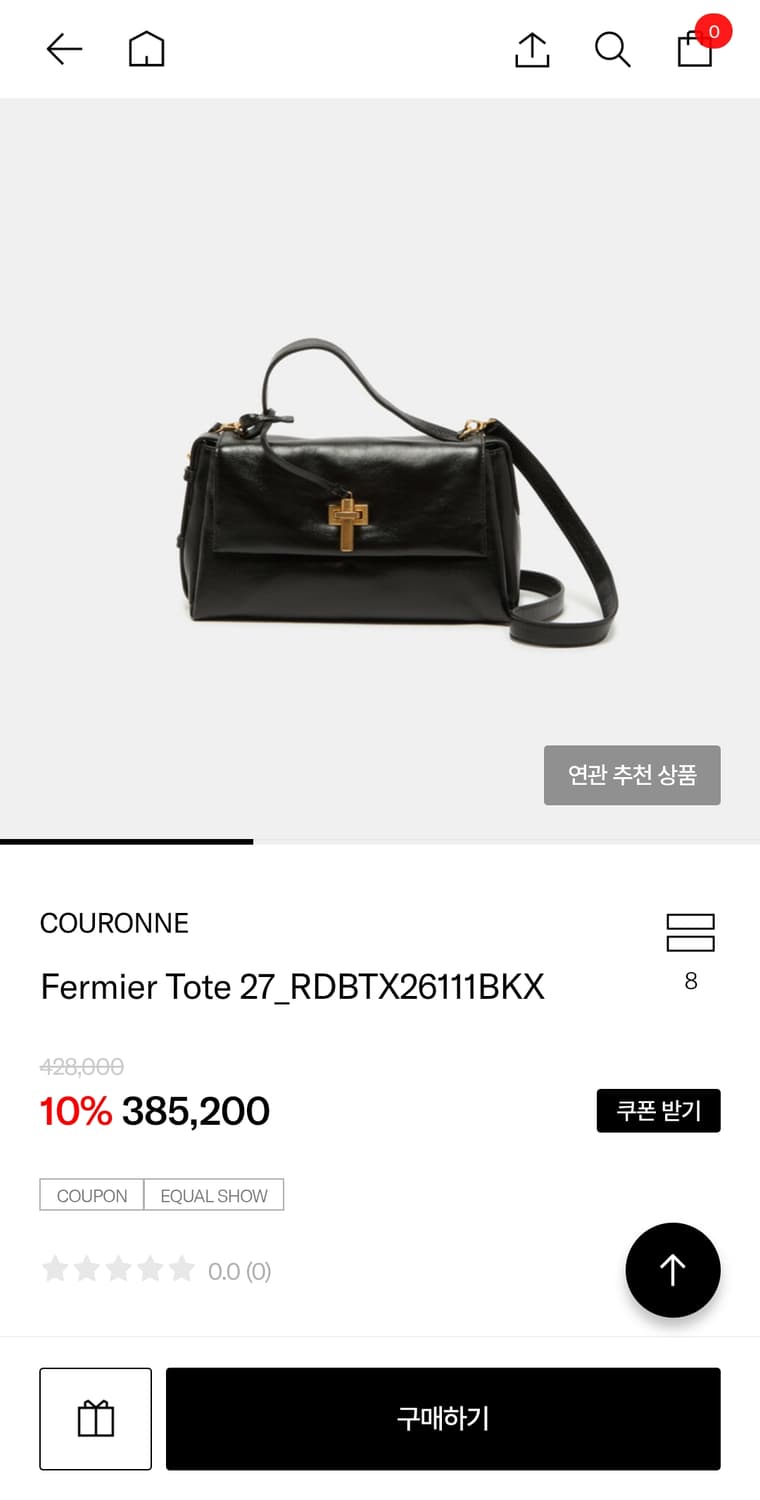
Task: Select the gift box icon near purchase bar
Action: pyautogui.click(x=95, y=1418)
